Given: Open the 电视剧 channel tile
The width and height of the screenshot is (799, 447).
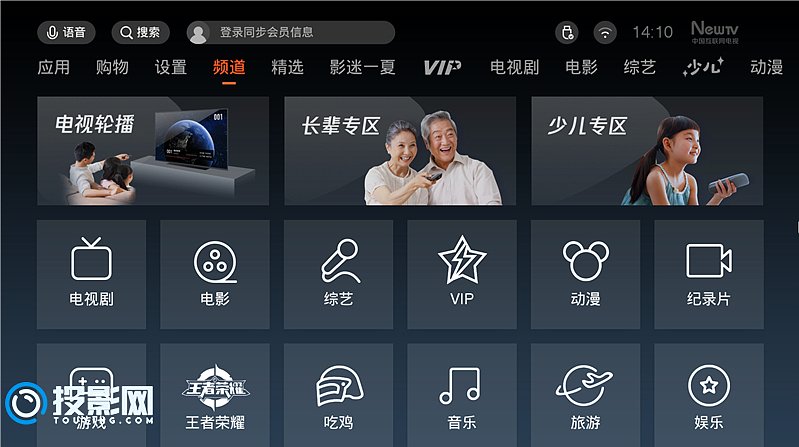Looking at the screenshot, I should [91, 274].
